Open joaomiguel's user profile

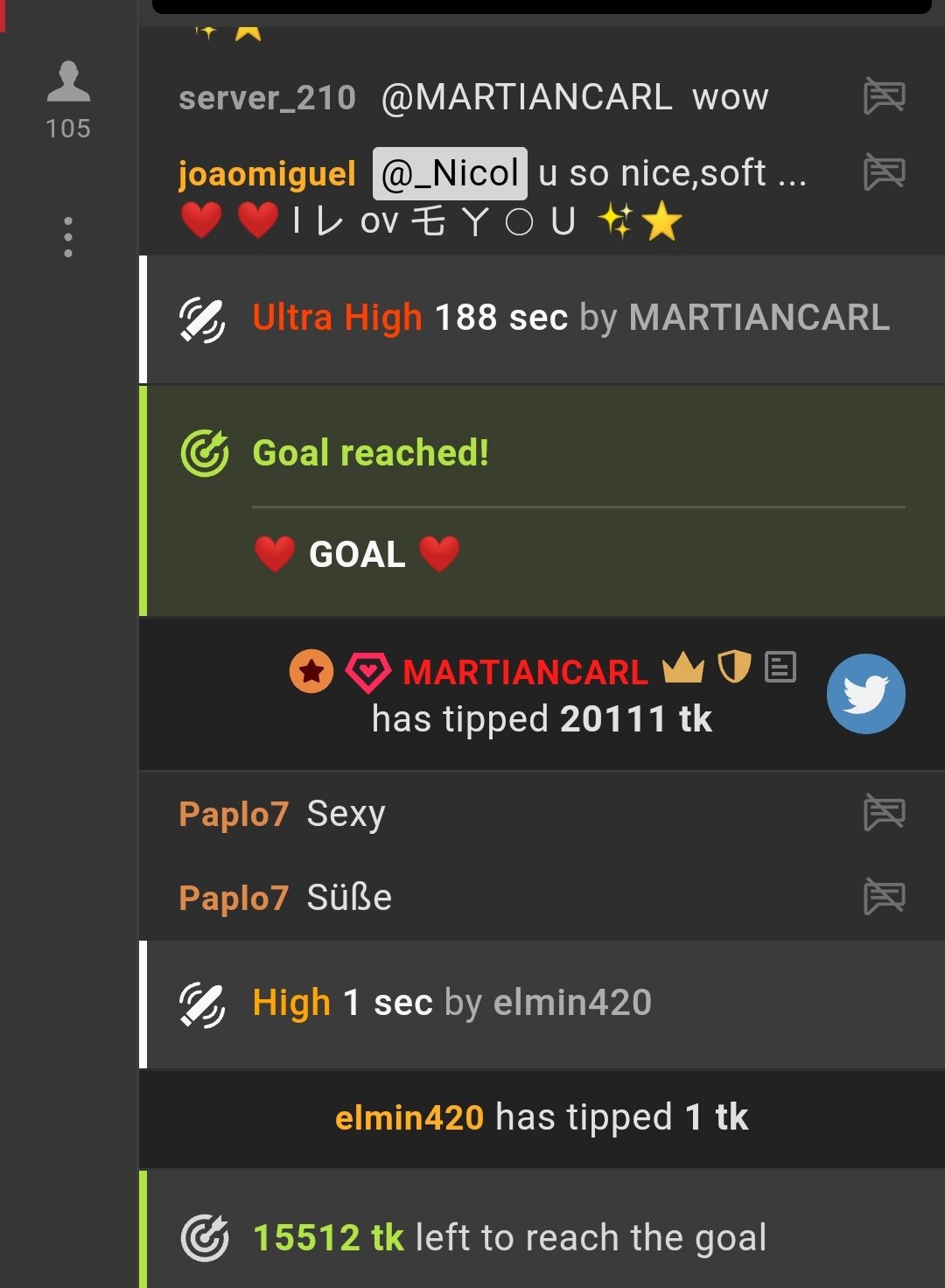click(x=267, y=173)
